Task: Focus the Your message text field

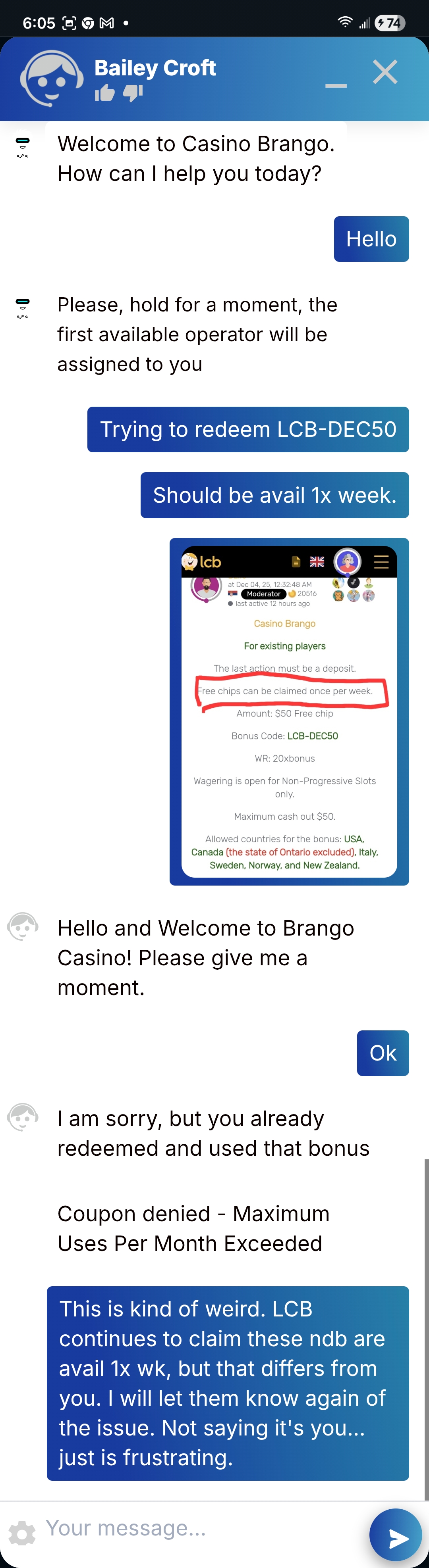Action: click(201, 1528)
